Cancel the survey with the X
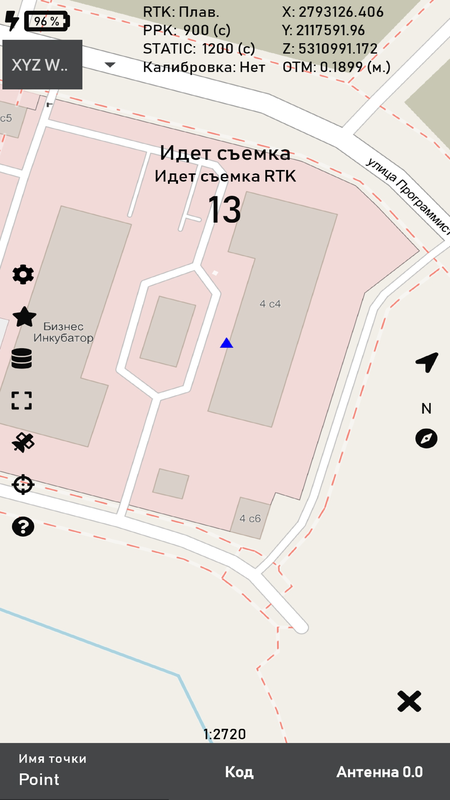 click(409, 702)
